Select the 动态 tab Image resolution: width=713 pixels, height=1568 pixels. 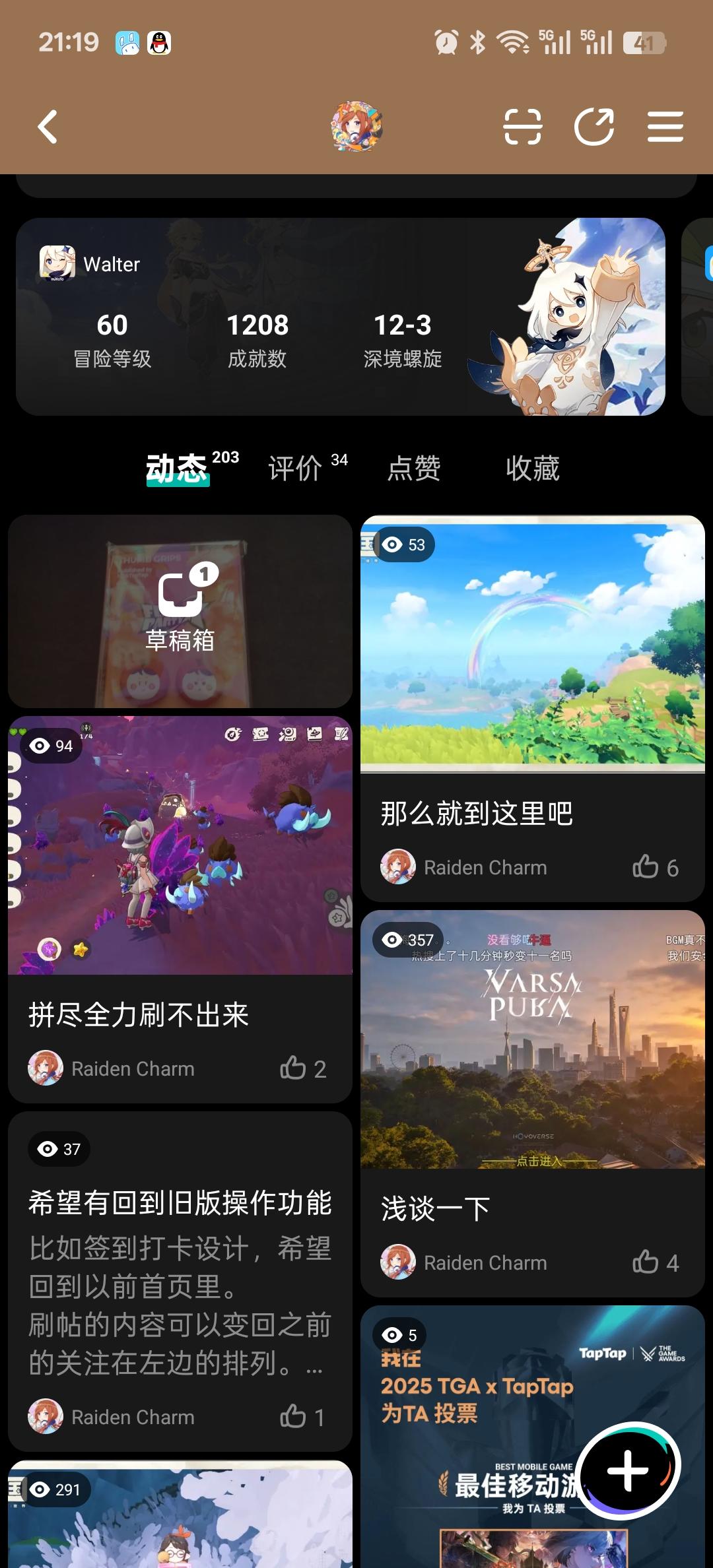point(176,469)
